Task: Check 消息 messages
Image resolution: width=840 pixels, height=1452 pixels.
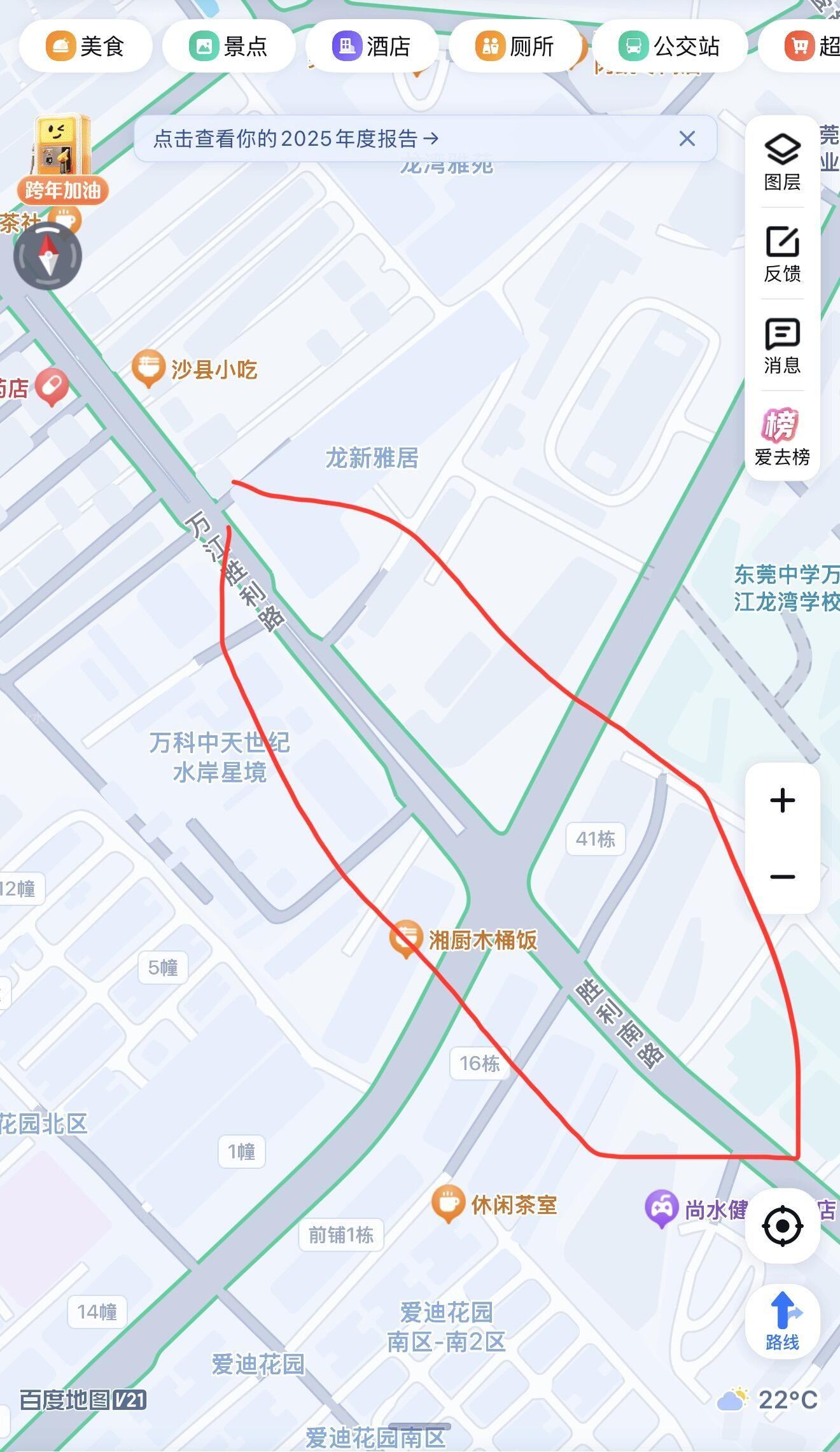Action: pos(782,346)
